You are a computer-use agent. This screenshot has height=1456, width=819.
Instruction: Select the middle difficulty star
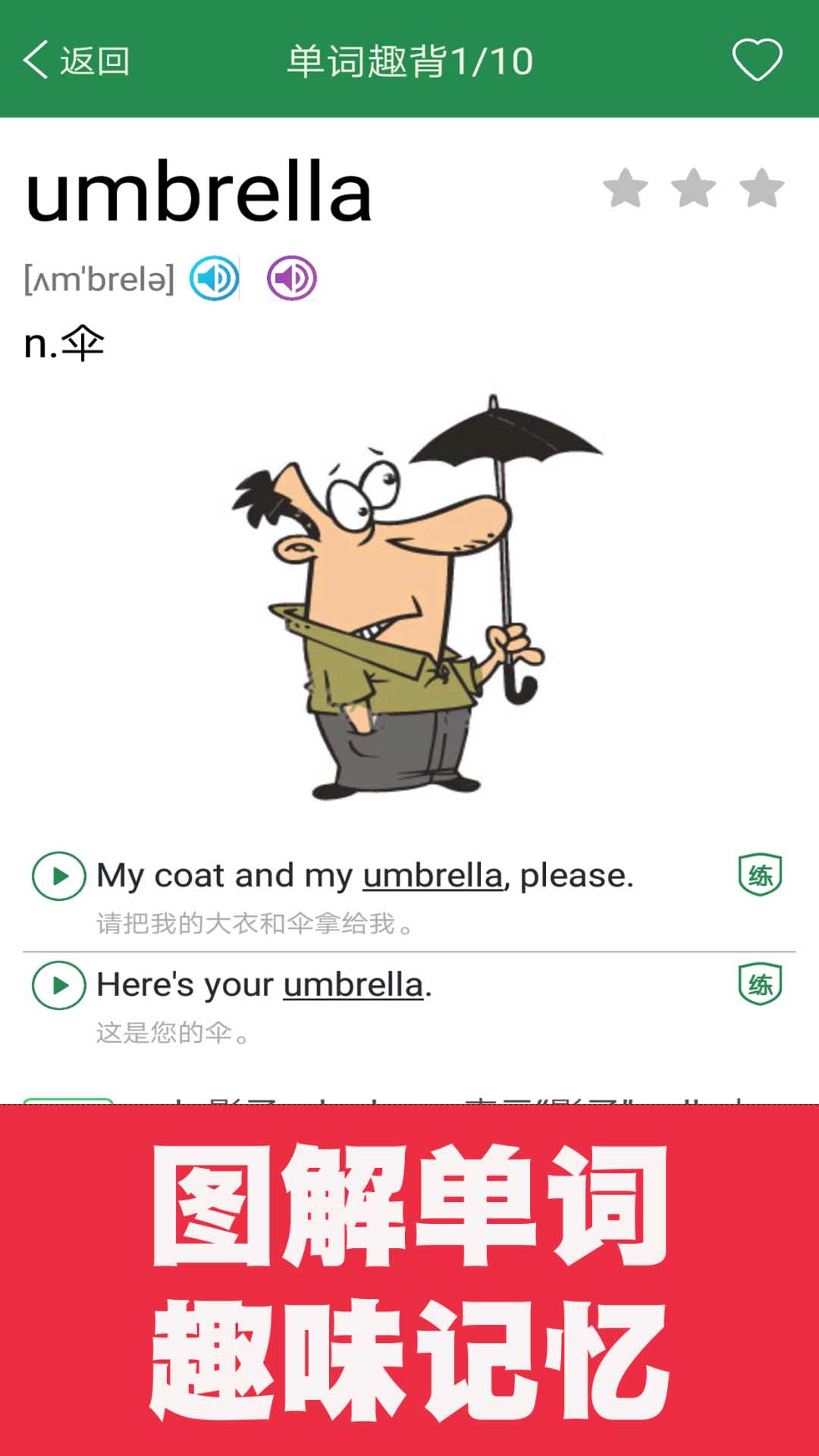click(x=692, y=187)
